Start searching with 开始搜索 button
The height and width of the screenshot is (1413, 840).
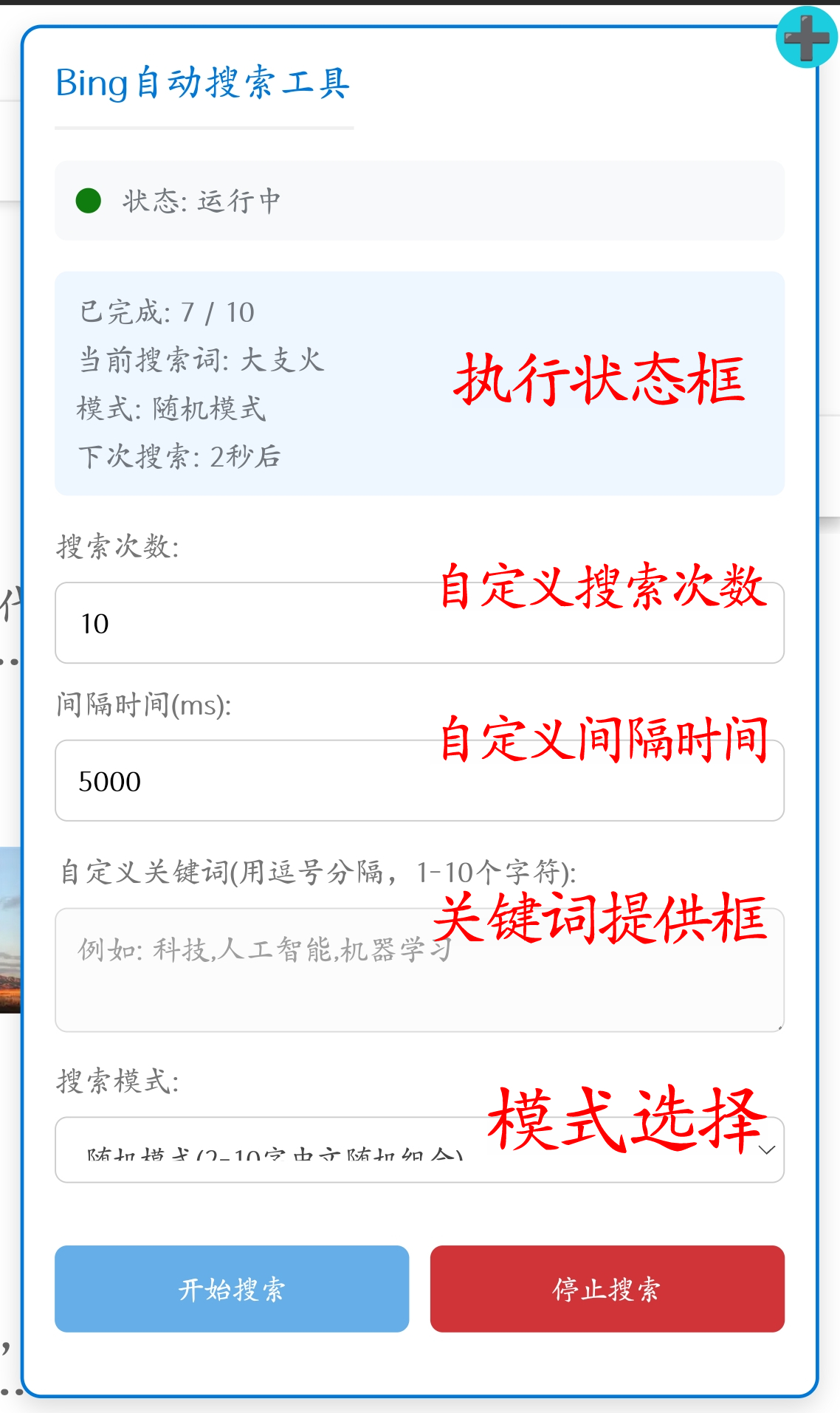point(232,1289)
